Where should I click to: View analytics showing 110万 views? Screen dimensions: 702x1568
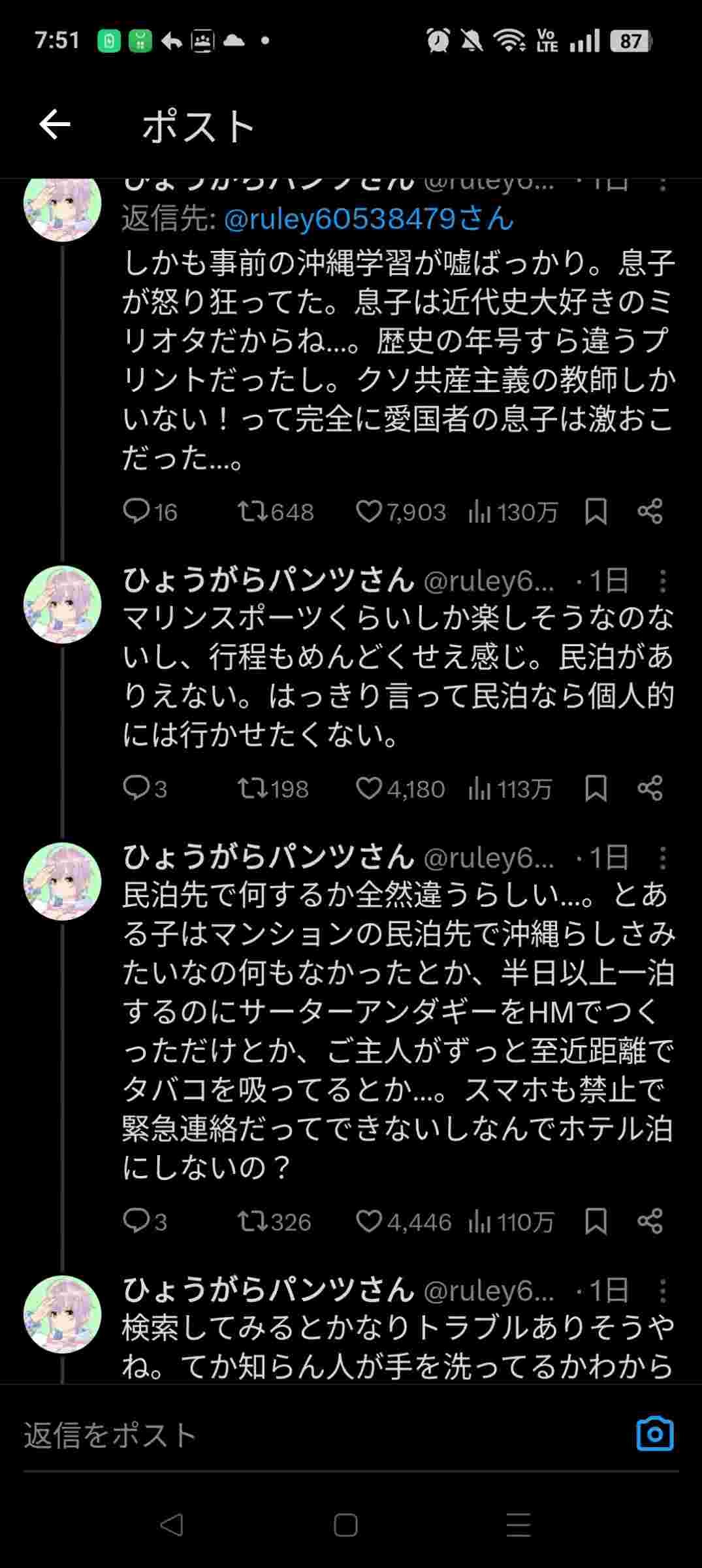click(511, 1221)
